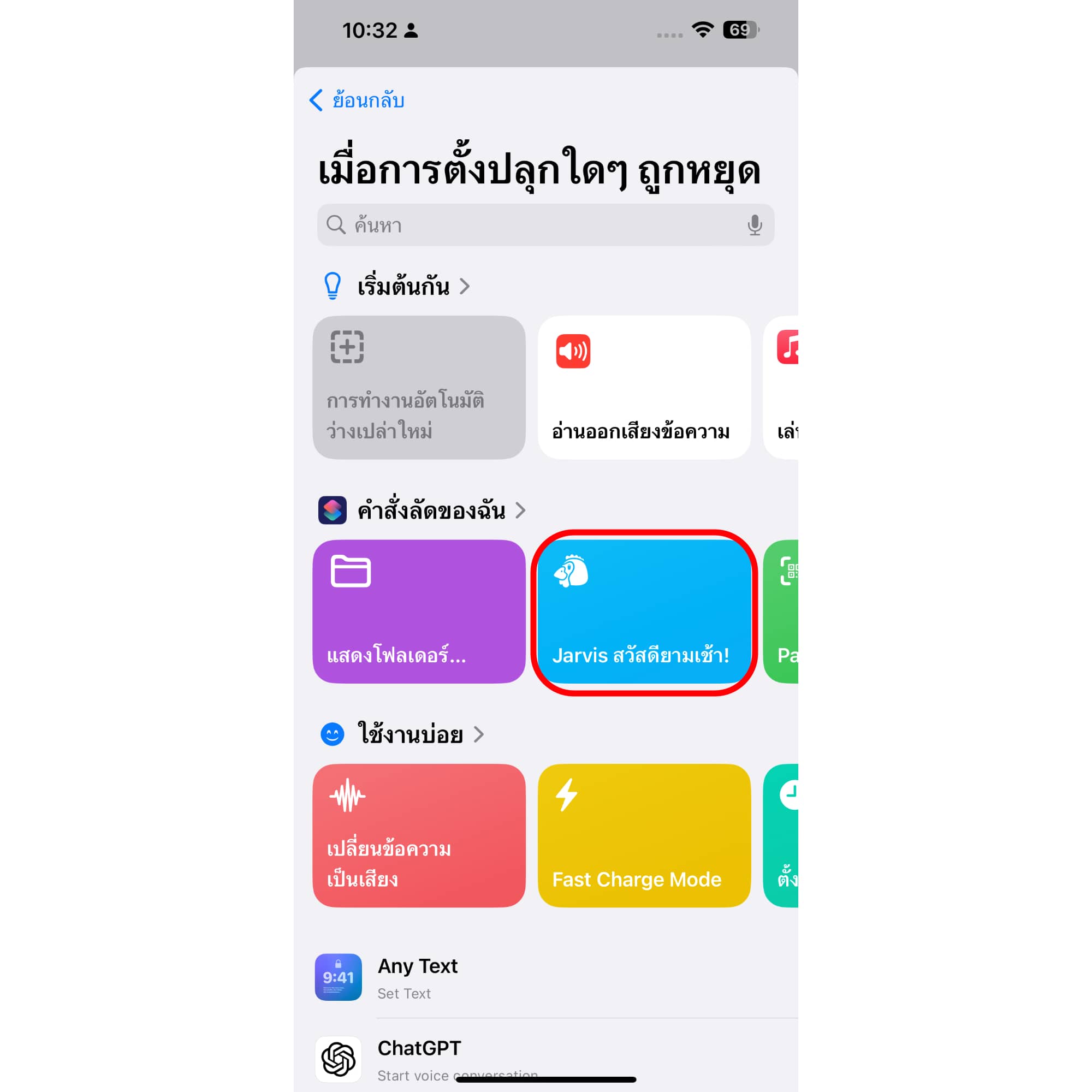1092x1092 pixels.
Task: Select the อ่านออกเสียงข้อความ action card
Action: point(644,387)
